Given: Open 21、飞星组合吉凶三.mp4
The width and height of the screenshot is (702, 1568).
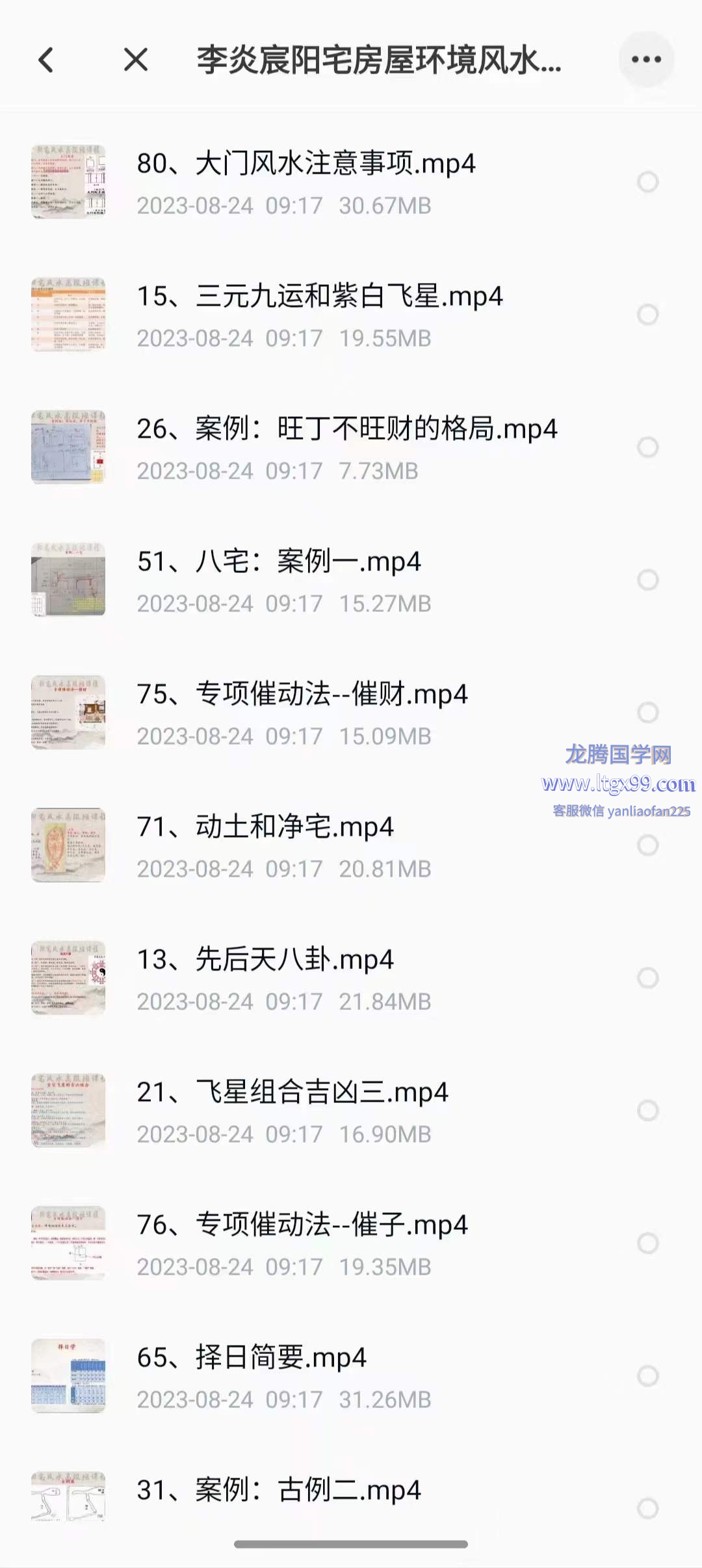Looking at the screenshot, I should tap(292, 1093).
